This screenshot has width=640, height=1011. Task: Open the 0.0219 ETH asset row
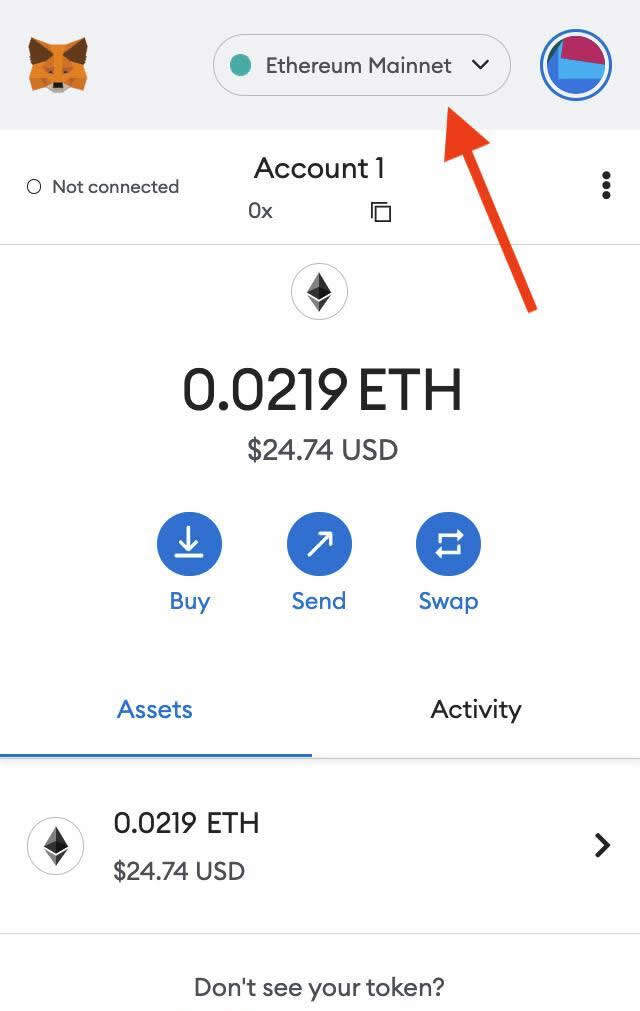[x=320, y=846]
